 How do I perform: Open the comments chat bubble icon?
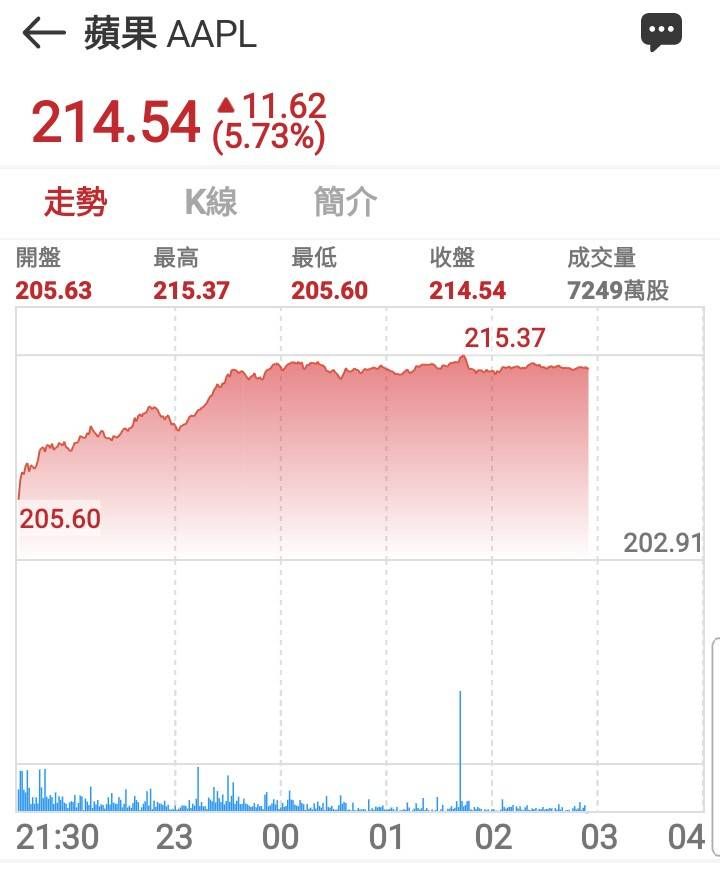[661, 33]
